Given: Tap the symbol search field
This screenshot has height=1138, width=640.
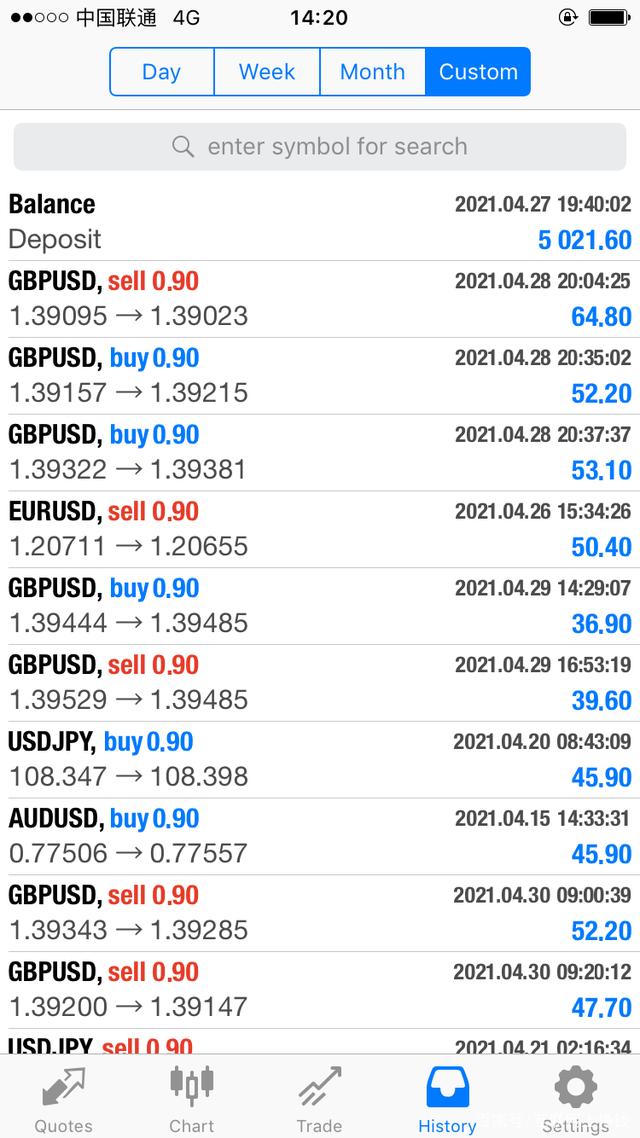Looking at the screenshot, I should click(x=320, y=147).
